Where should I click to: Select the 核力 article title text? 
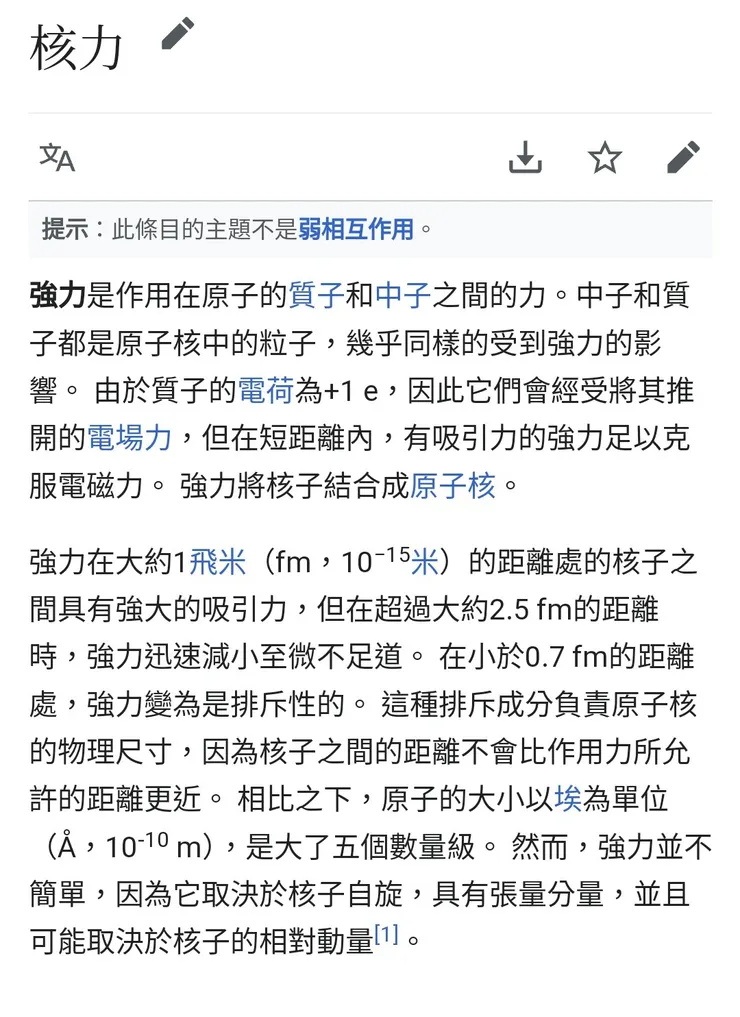pyautogui.click(x=75, y=40)
